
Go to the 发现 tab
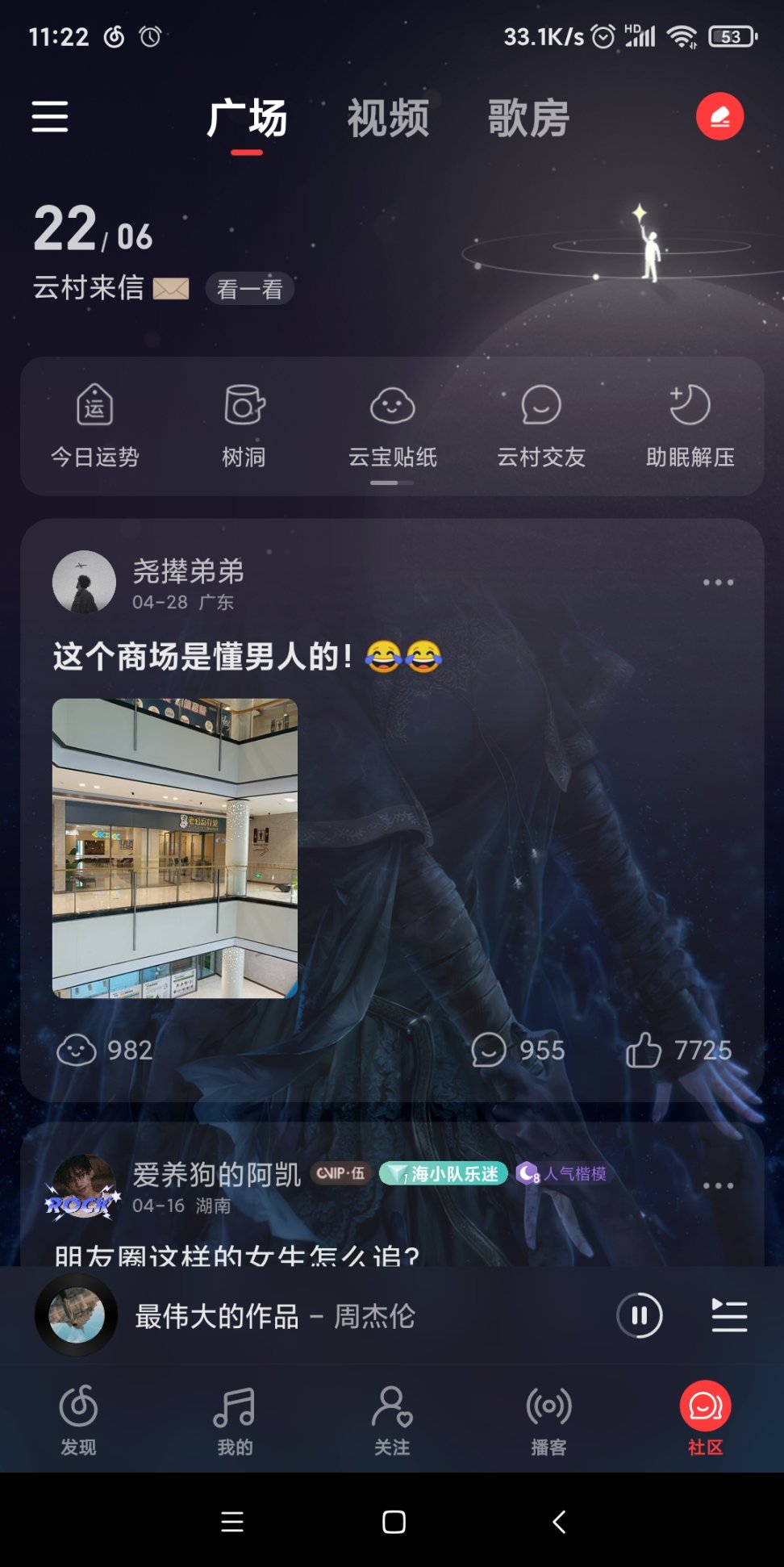click(x=78, y=1419)
